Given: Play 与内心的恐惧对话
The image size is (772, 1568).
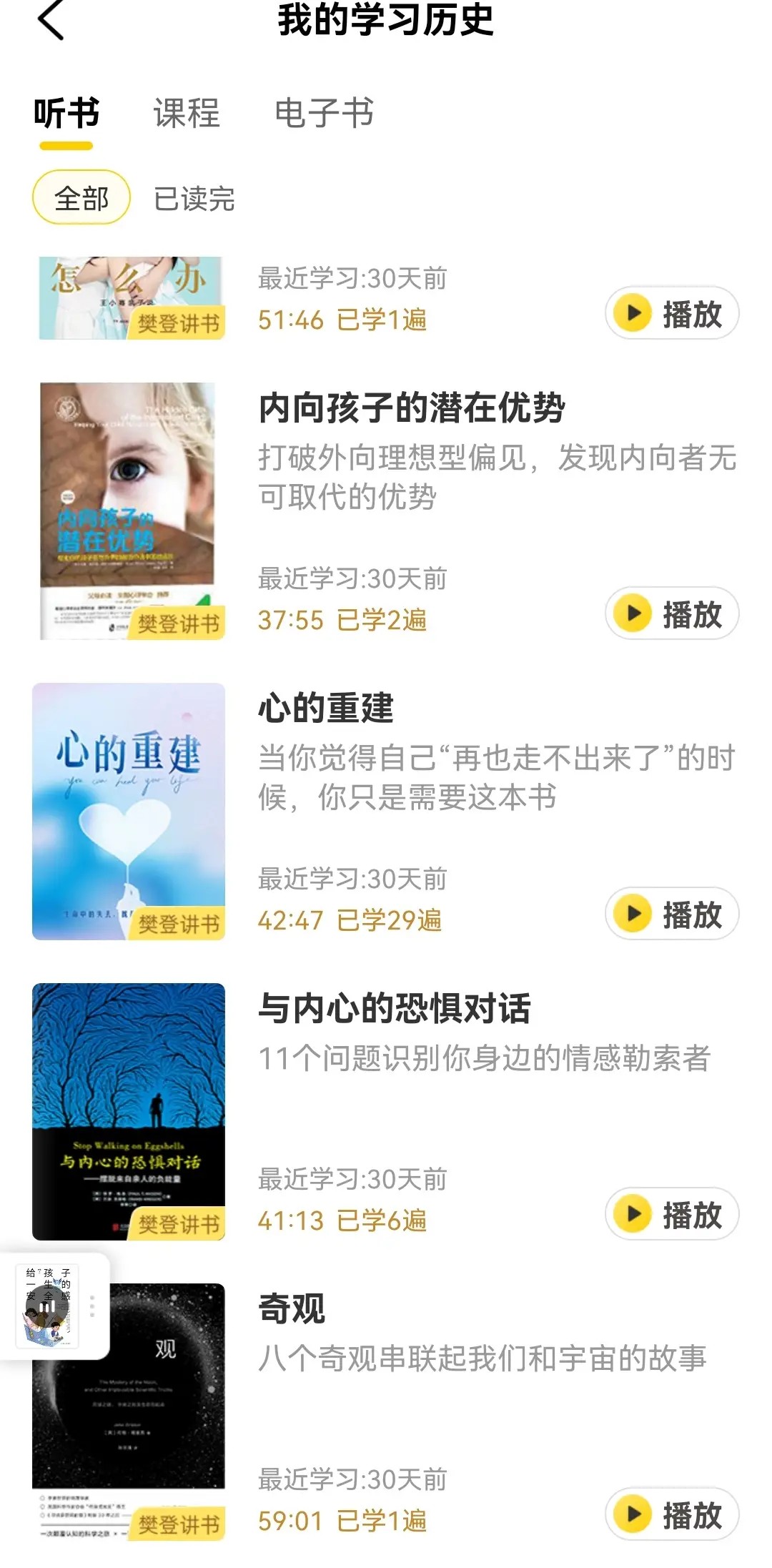Looking at the screenshot, I should click(x=672, y=1214).
